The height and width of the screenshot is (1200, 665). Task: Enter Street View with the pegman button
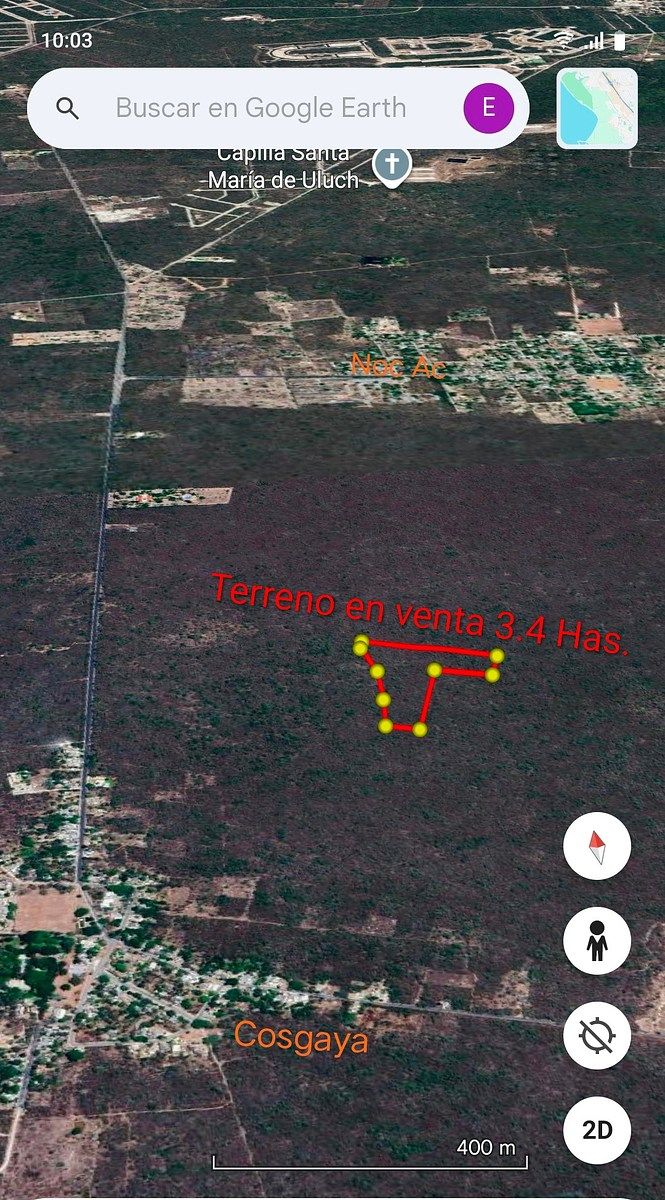[597, 941]
